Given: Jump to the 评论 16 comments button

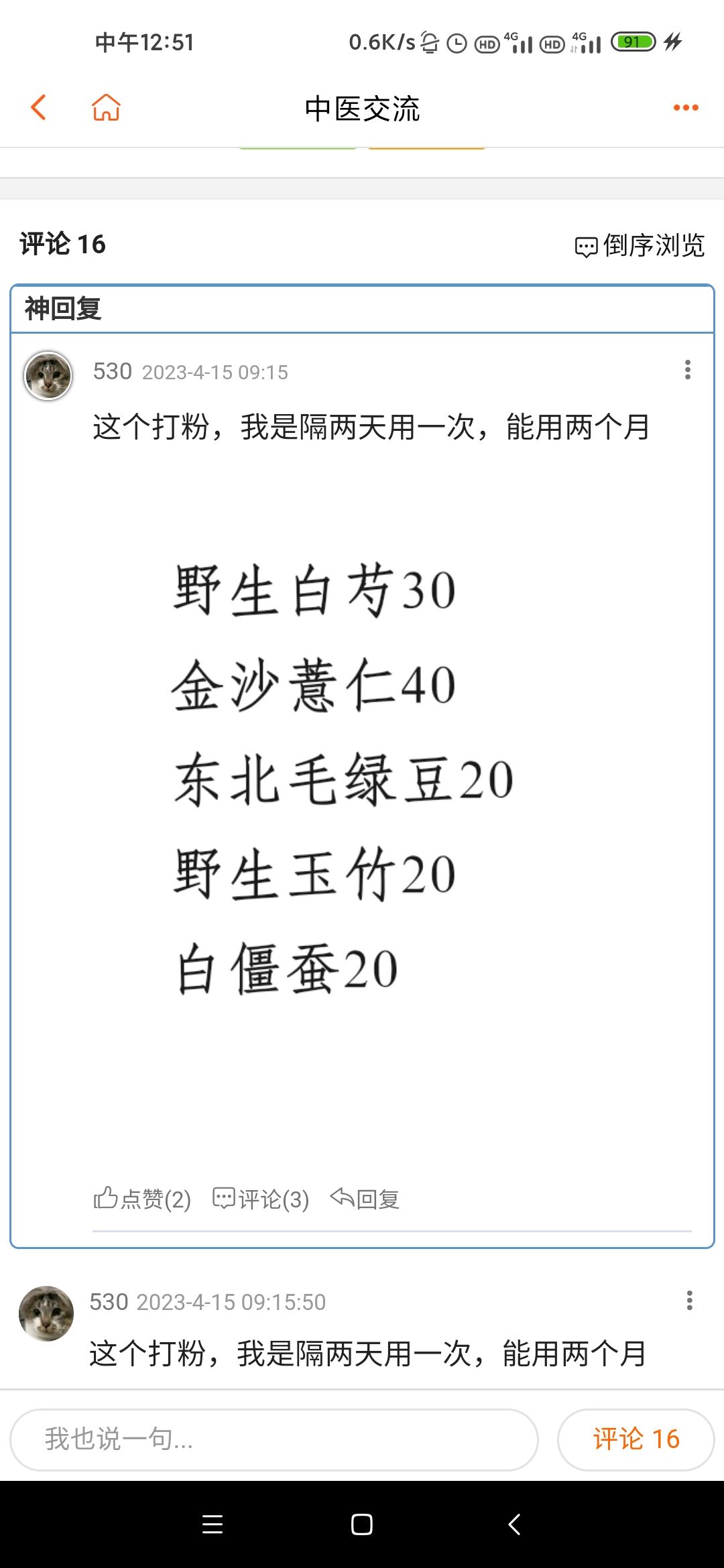Looking at the screenshot, I should 636,1439.
